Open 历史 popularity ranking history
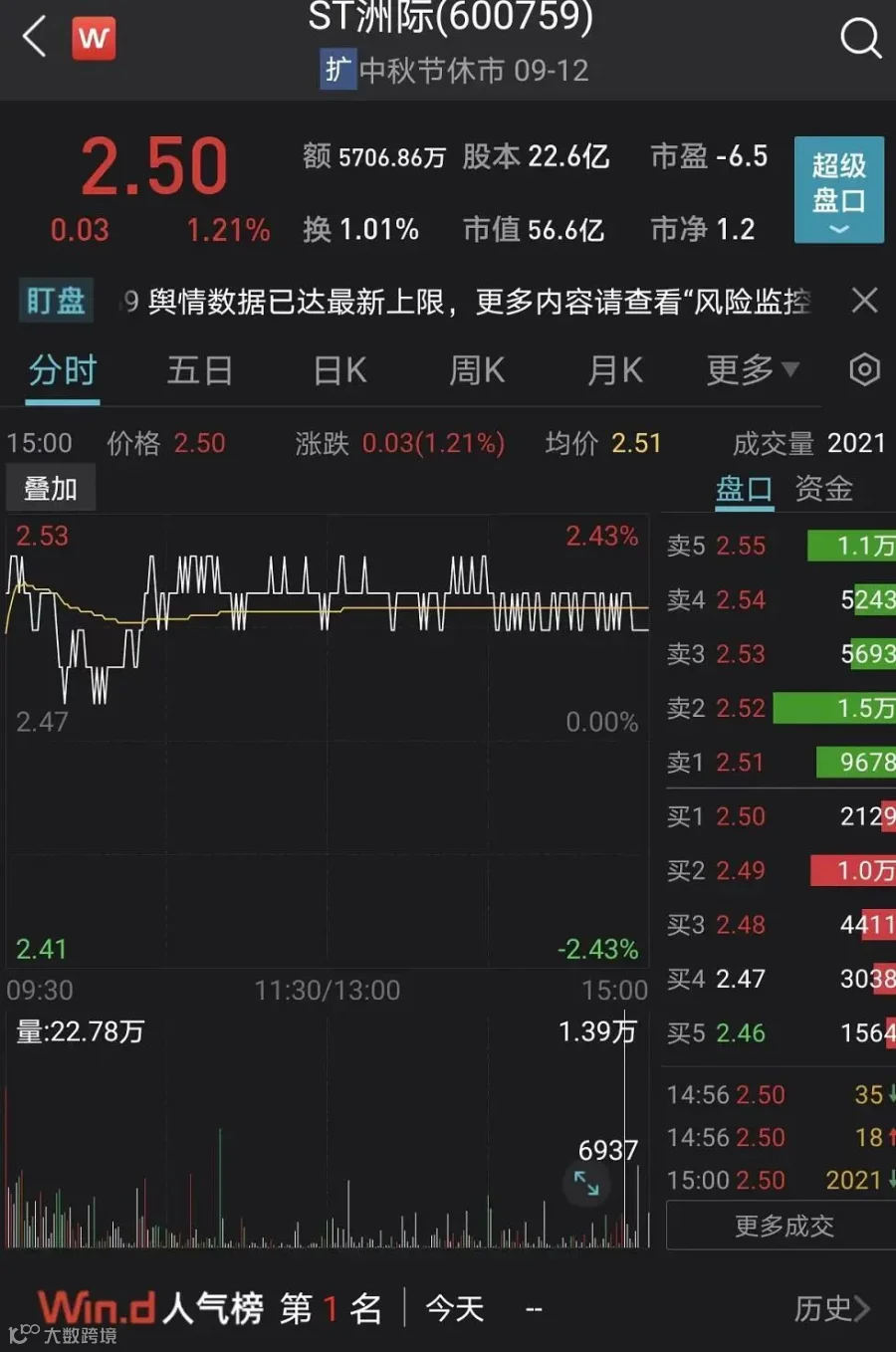The image size is (896, 1352). tap(831, 1308)
